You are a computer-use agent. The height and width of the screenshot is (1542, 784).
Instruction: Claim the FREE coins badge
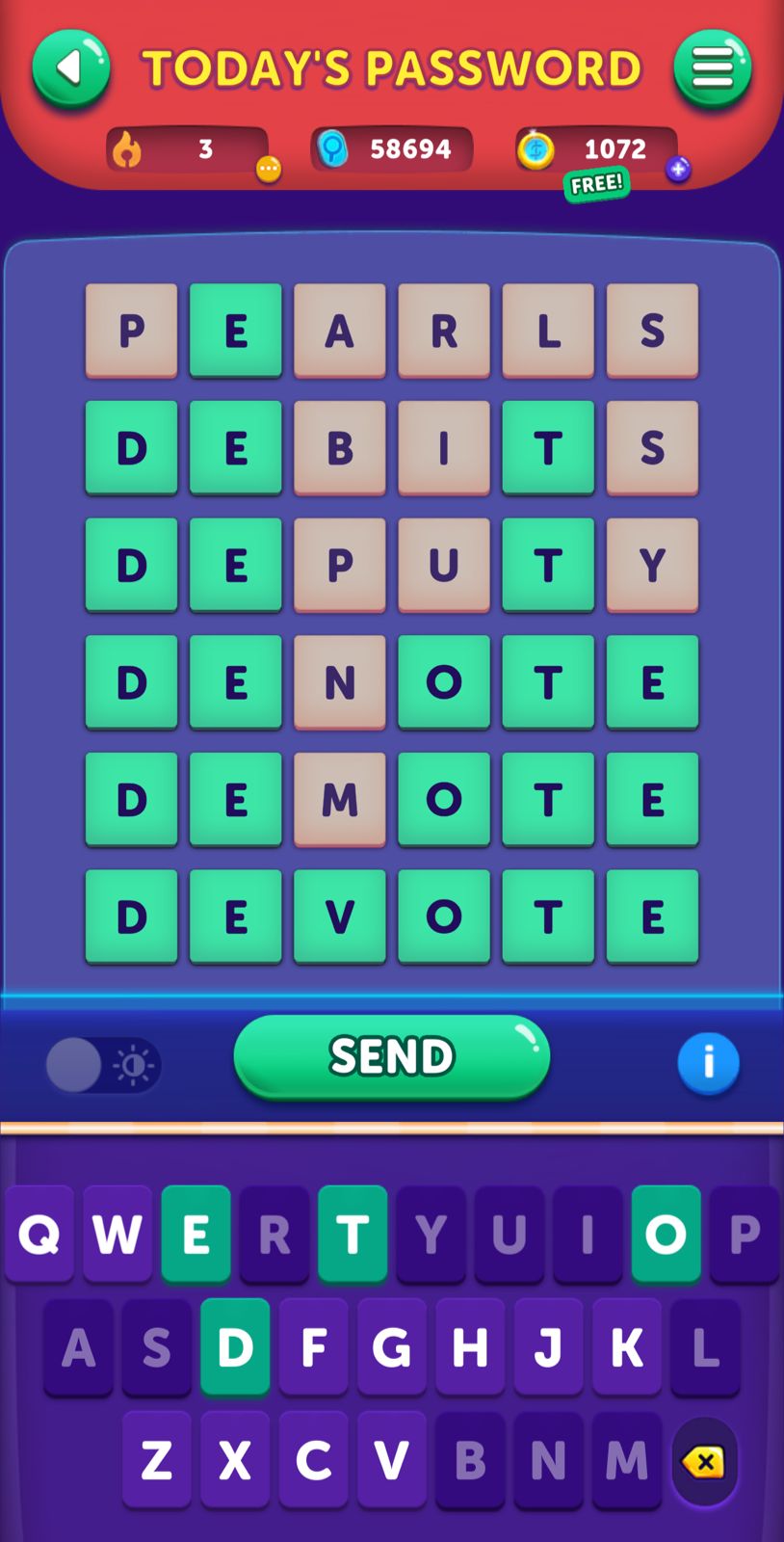596,183
